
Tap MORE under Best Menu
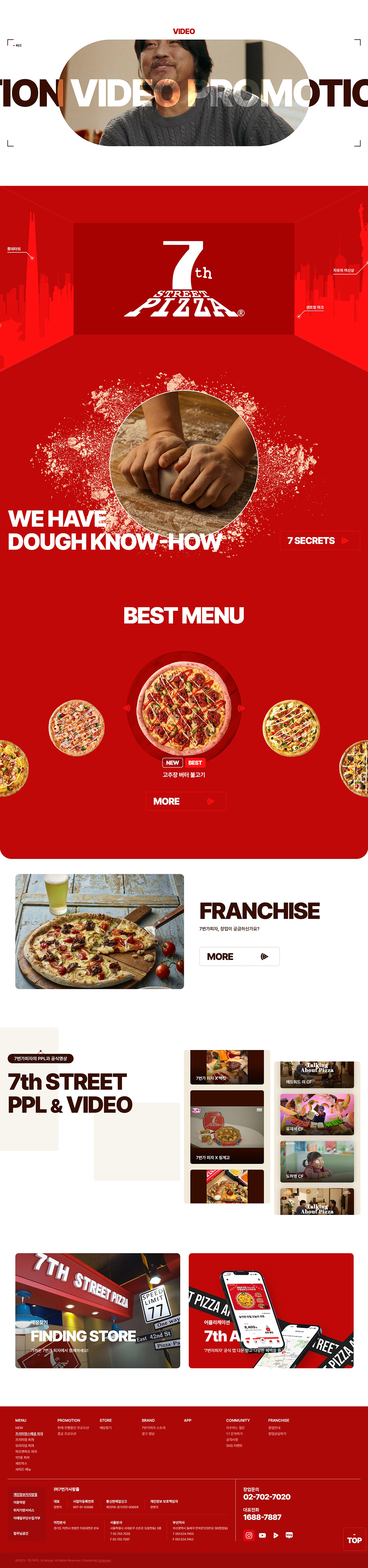185,800
